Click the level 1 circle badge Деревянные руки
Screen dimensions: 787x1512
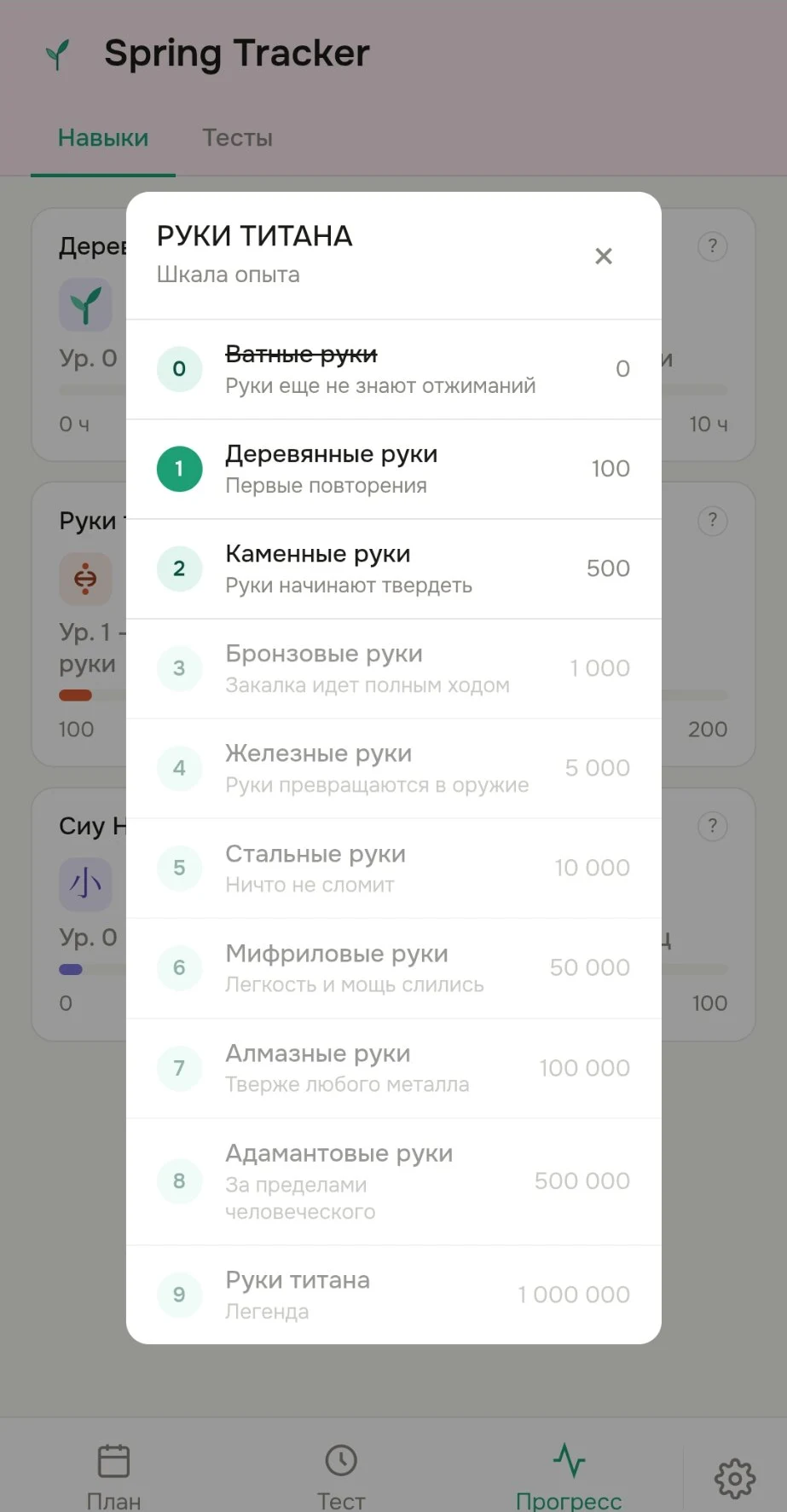coord(179,469)
